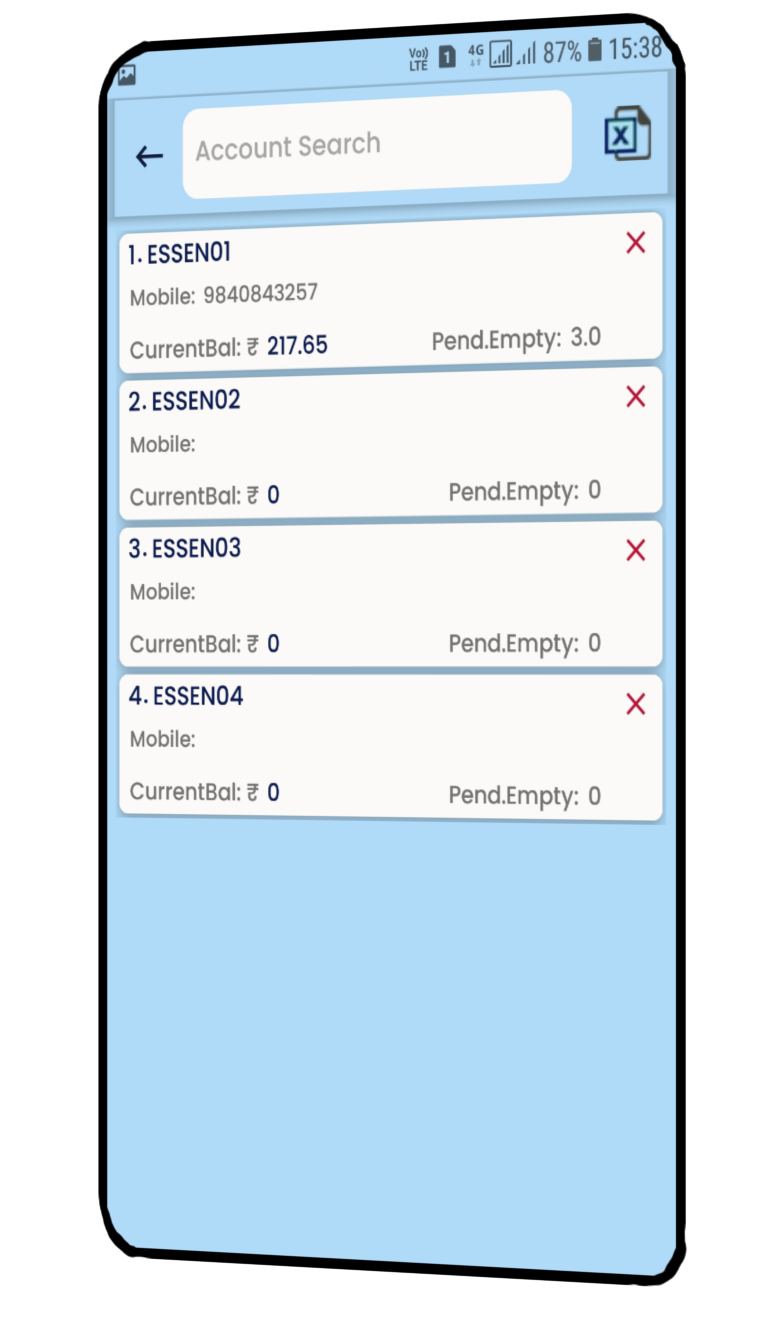The image size is (763, 1338).
Task: Export accounts via the Excel icon
Action: (x=628, y=134)
